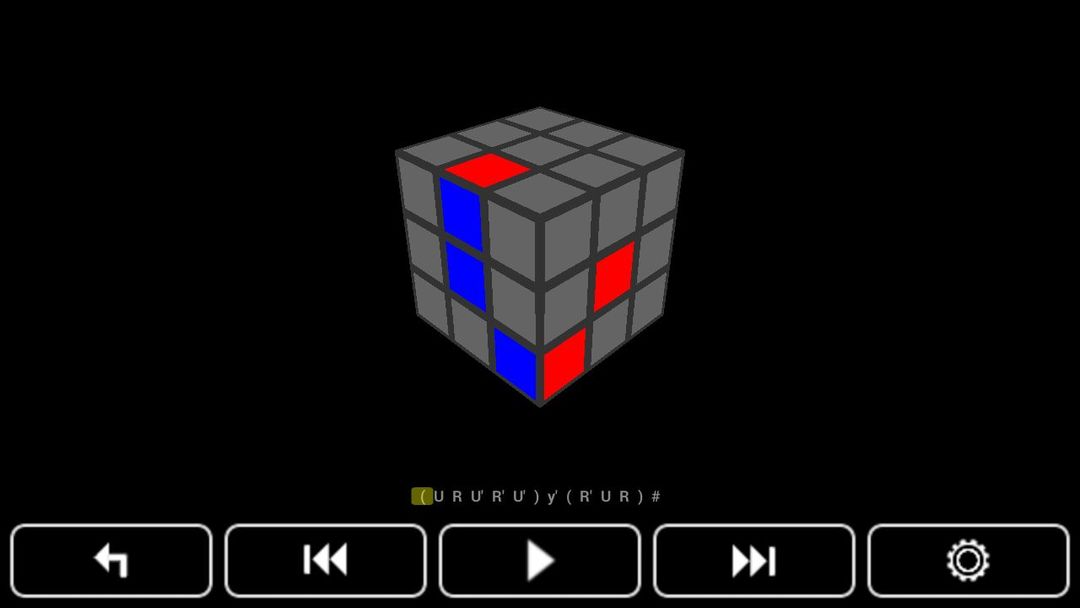Image resolution: width=1080 pixels, height=608 pixels.
Task: Go back with the return arrow button
Action: tap(111, 561)
